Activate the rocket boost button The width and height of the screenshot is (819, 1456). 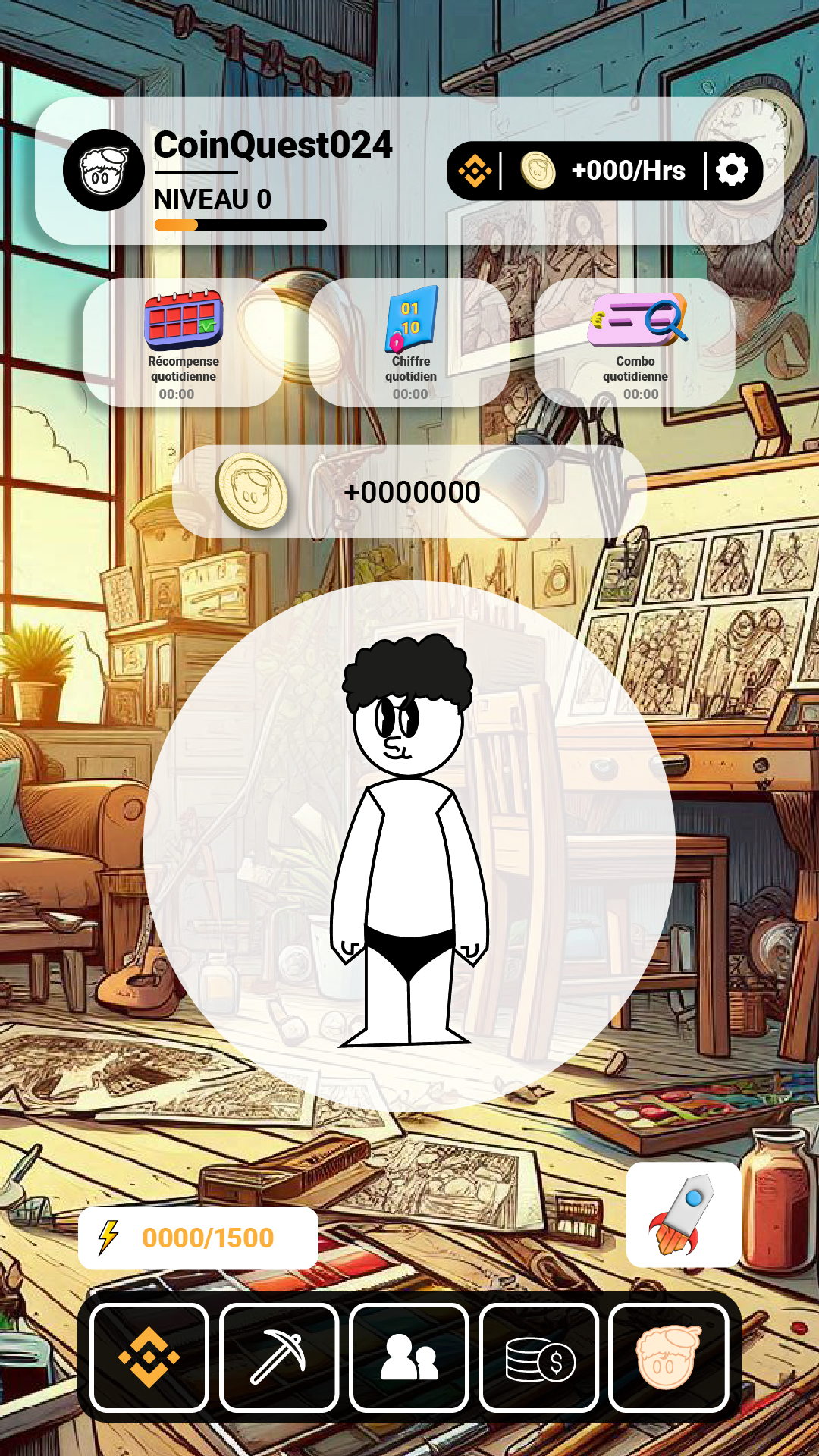click(x=684, y=1215)
